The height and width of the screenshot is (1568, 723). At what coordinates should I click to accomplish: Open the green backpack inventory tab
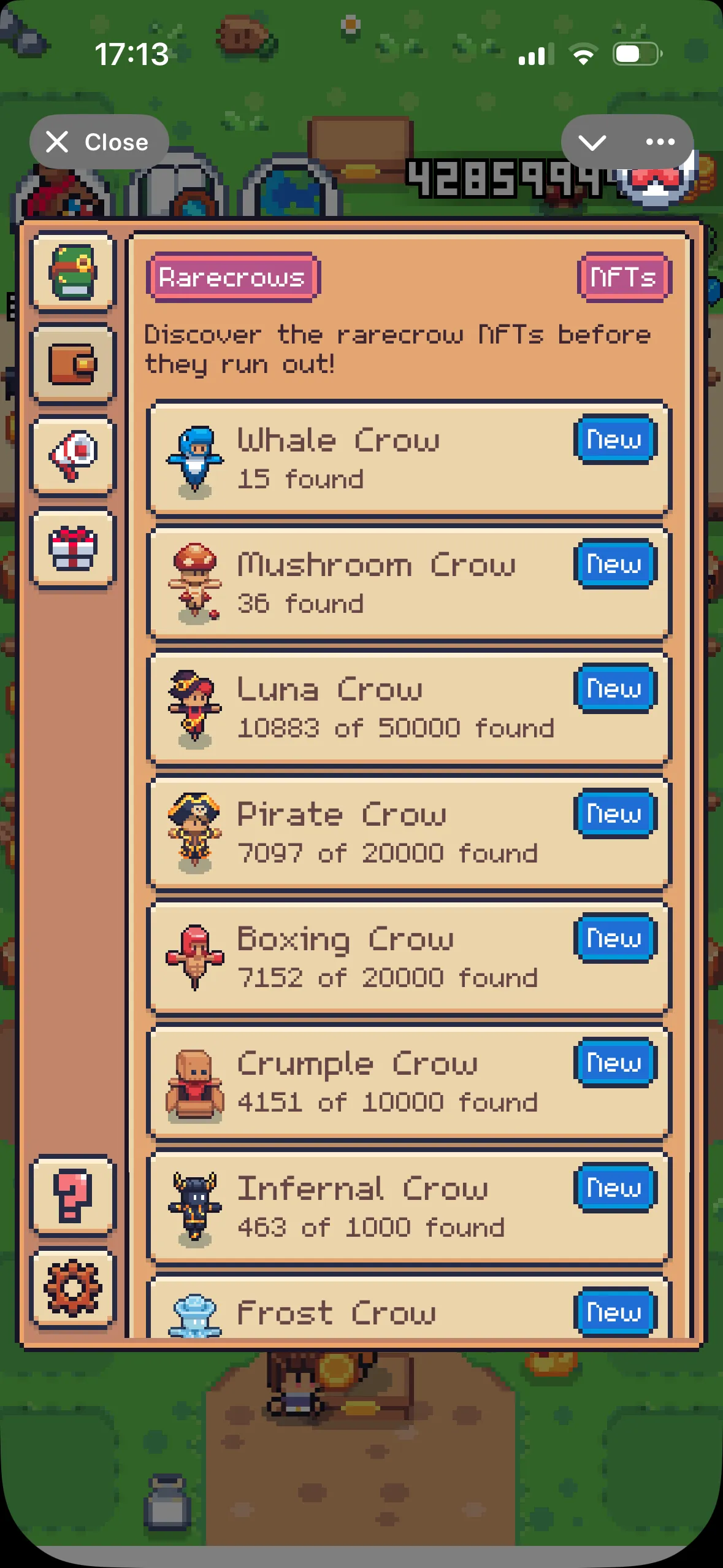(73, 272)
